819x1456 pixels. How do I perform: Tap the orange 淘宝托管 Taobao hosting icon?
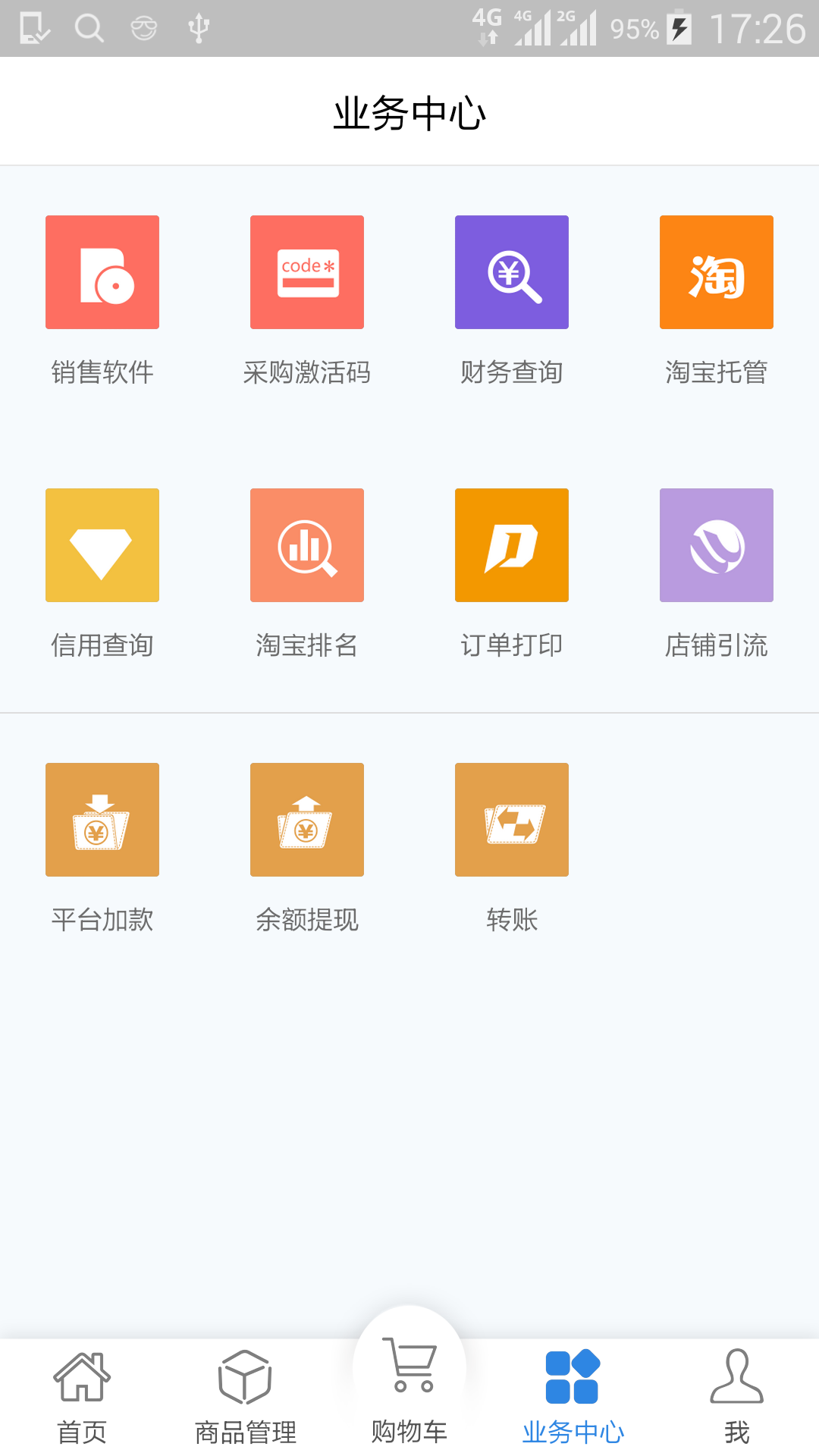click(x=717, y=271)
